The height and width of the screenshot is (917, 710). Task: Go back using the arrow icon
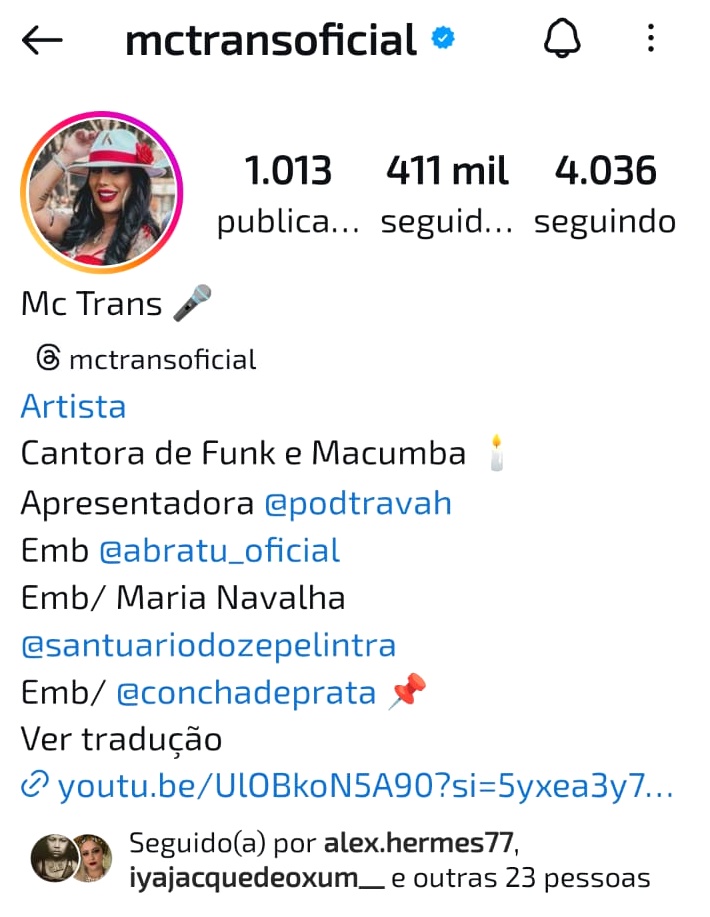[x=42, y=40]
